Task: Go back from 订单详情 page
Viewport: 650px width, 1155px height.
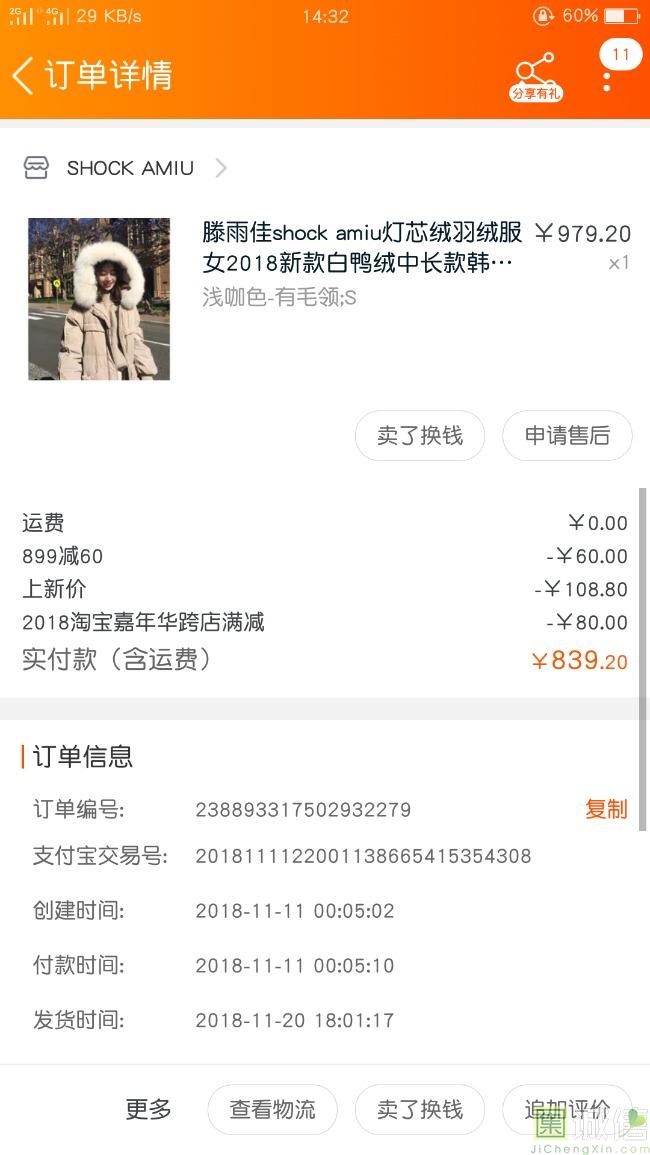Action: 24,76
